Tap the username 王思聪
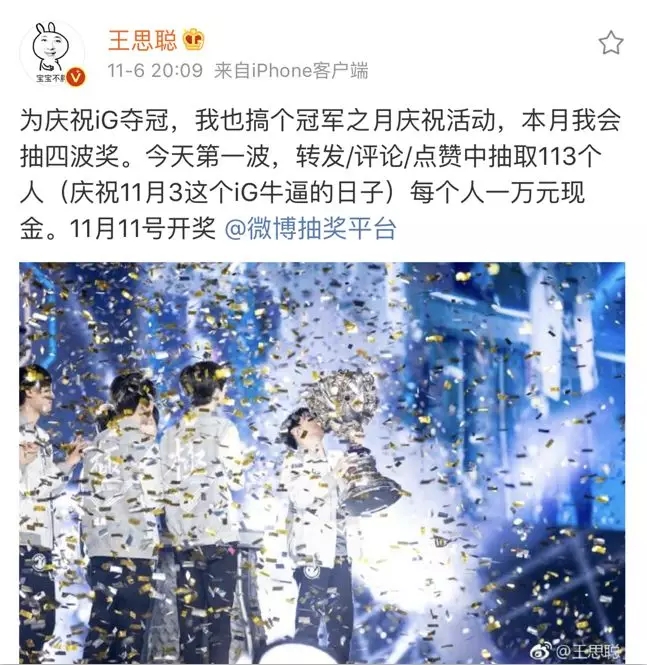Viewport: 647px width, 665px height. 142,40
